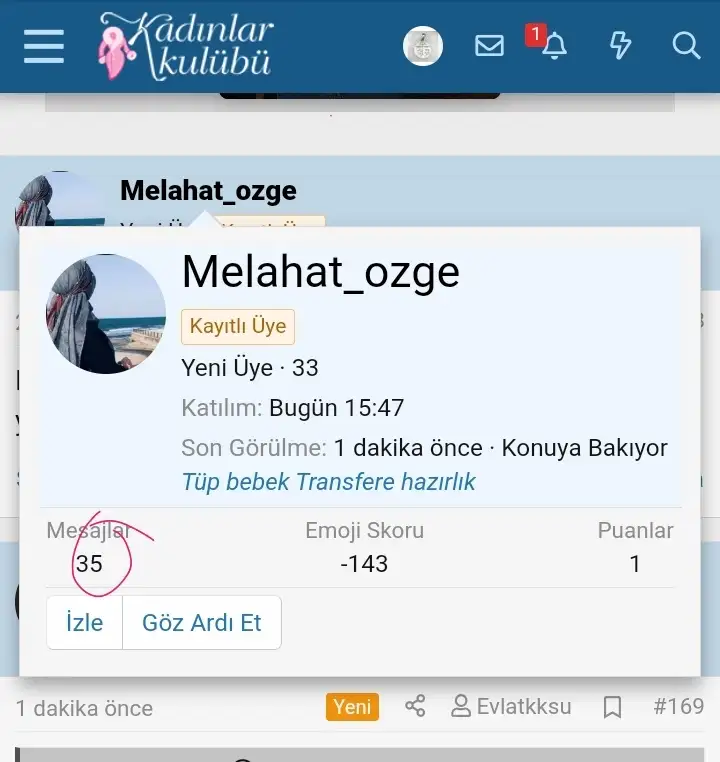Go to Kadınlar Kulübü home via logo
This screenshot has height=762, width=720.
186,46
